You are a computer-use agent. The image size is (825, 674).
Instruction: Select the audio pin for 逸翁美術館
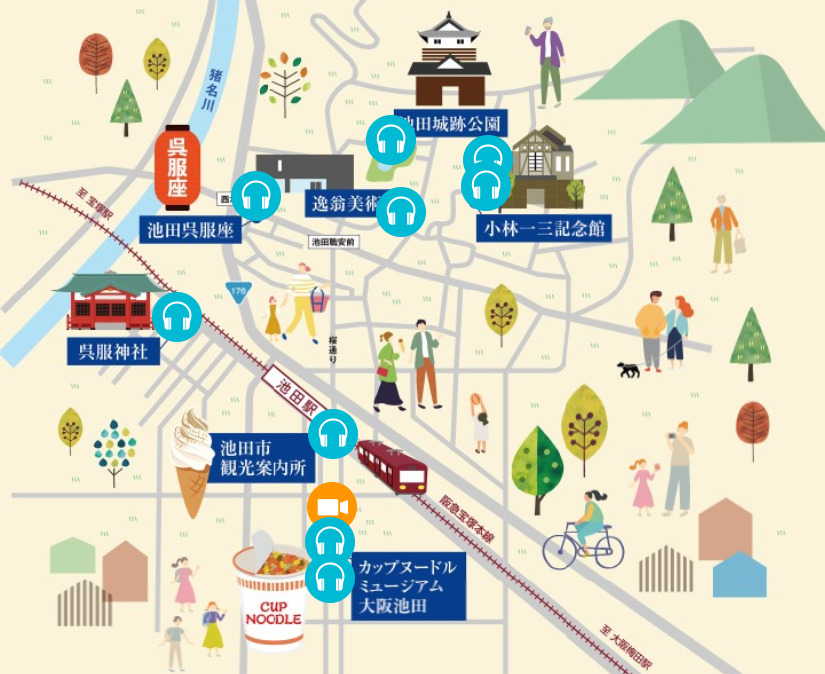pyautogui.click(x=401, y=211)
